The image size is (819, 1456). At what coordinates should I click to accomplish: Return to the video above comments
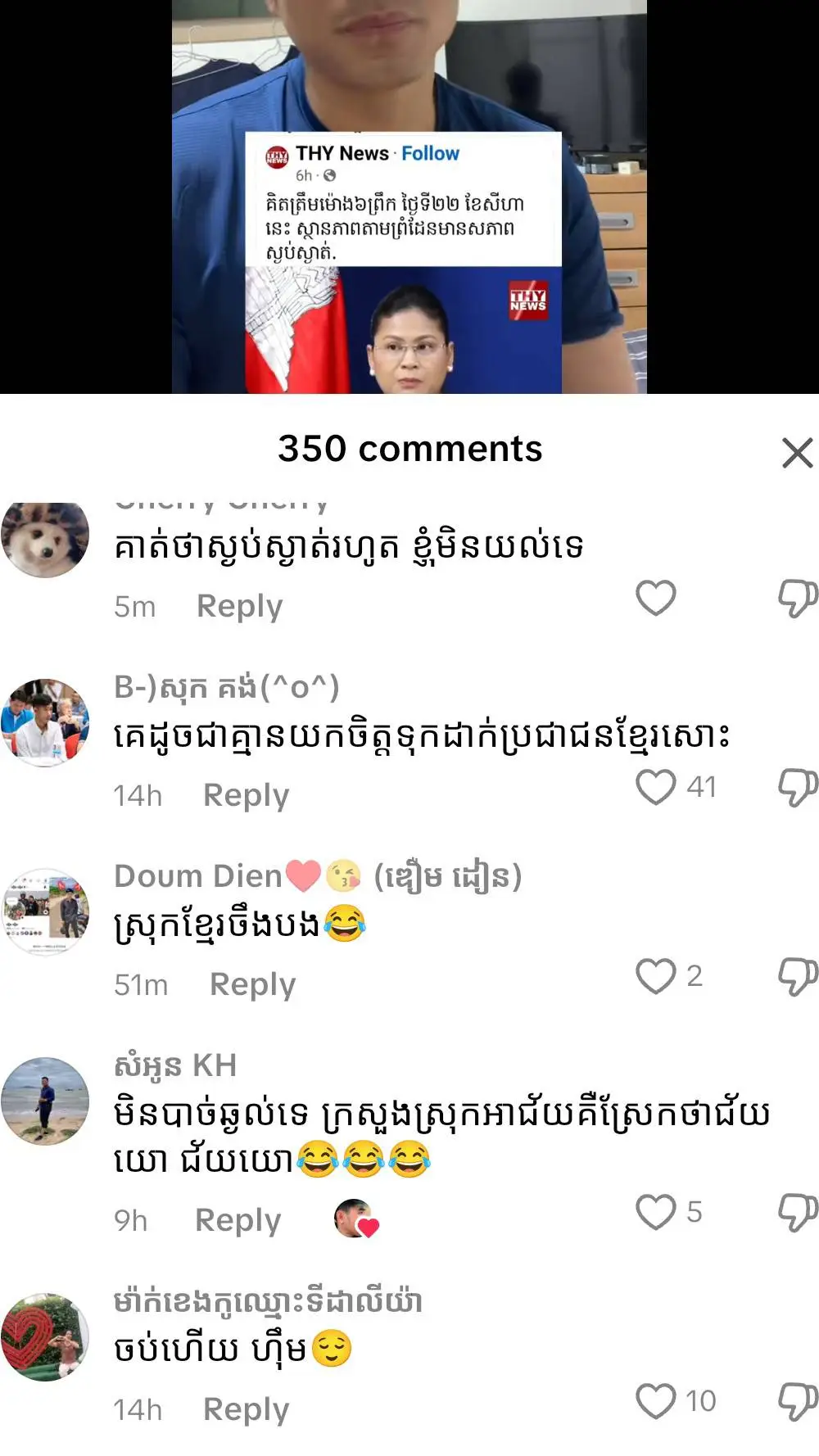coord(409,197)
